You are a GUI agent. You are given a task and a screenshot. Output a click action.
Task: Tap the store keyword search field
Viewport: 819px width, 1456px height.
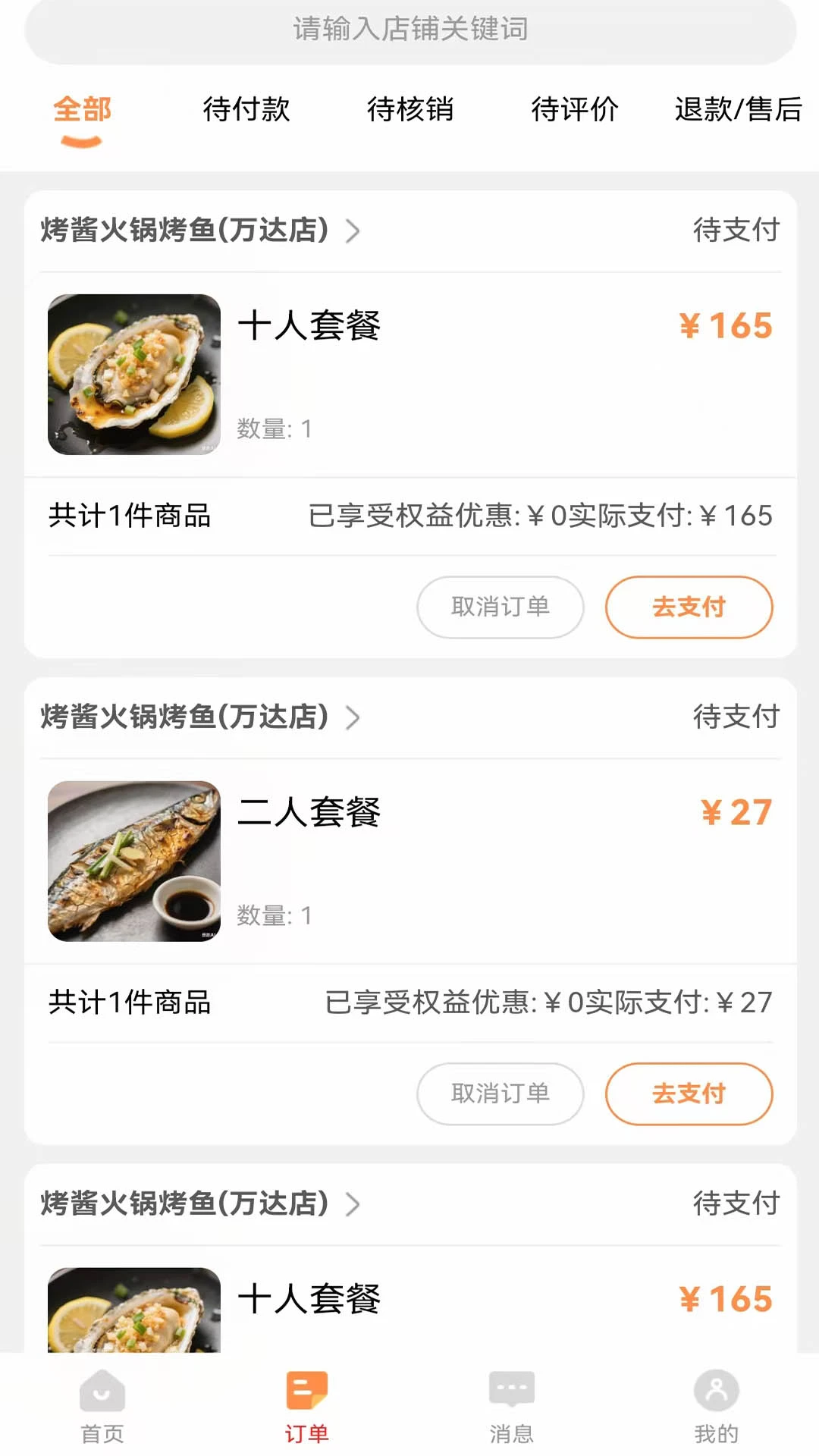coord(409,30)
